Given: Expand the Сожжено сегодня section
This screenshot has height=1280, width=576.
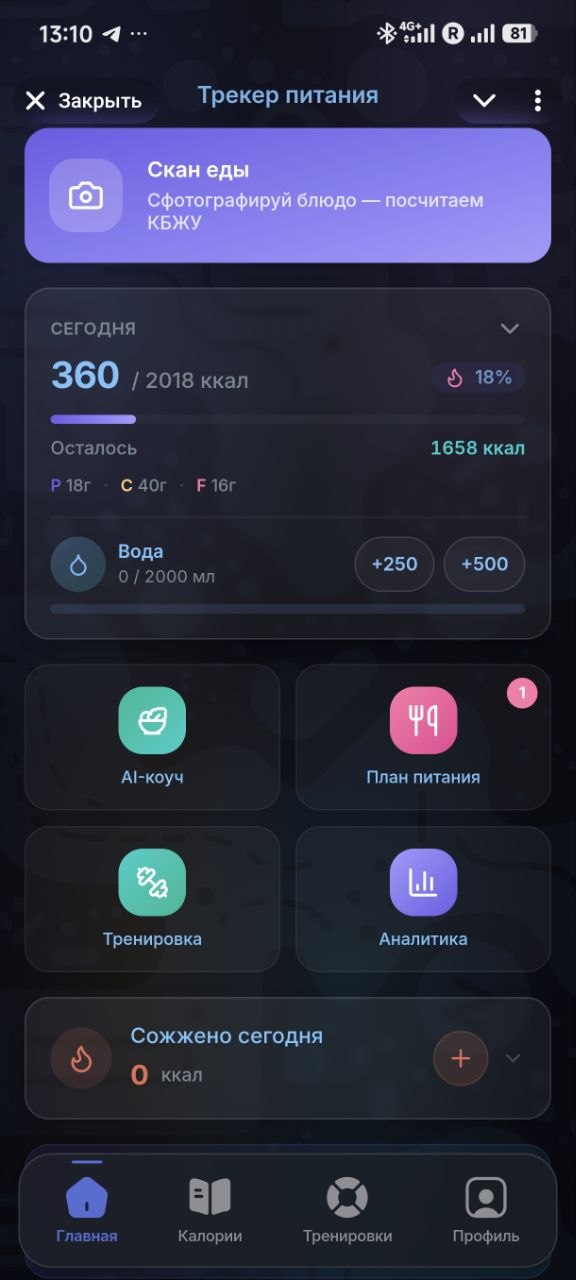Looking at the screenshot, I should click(x=513, y=1058).
